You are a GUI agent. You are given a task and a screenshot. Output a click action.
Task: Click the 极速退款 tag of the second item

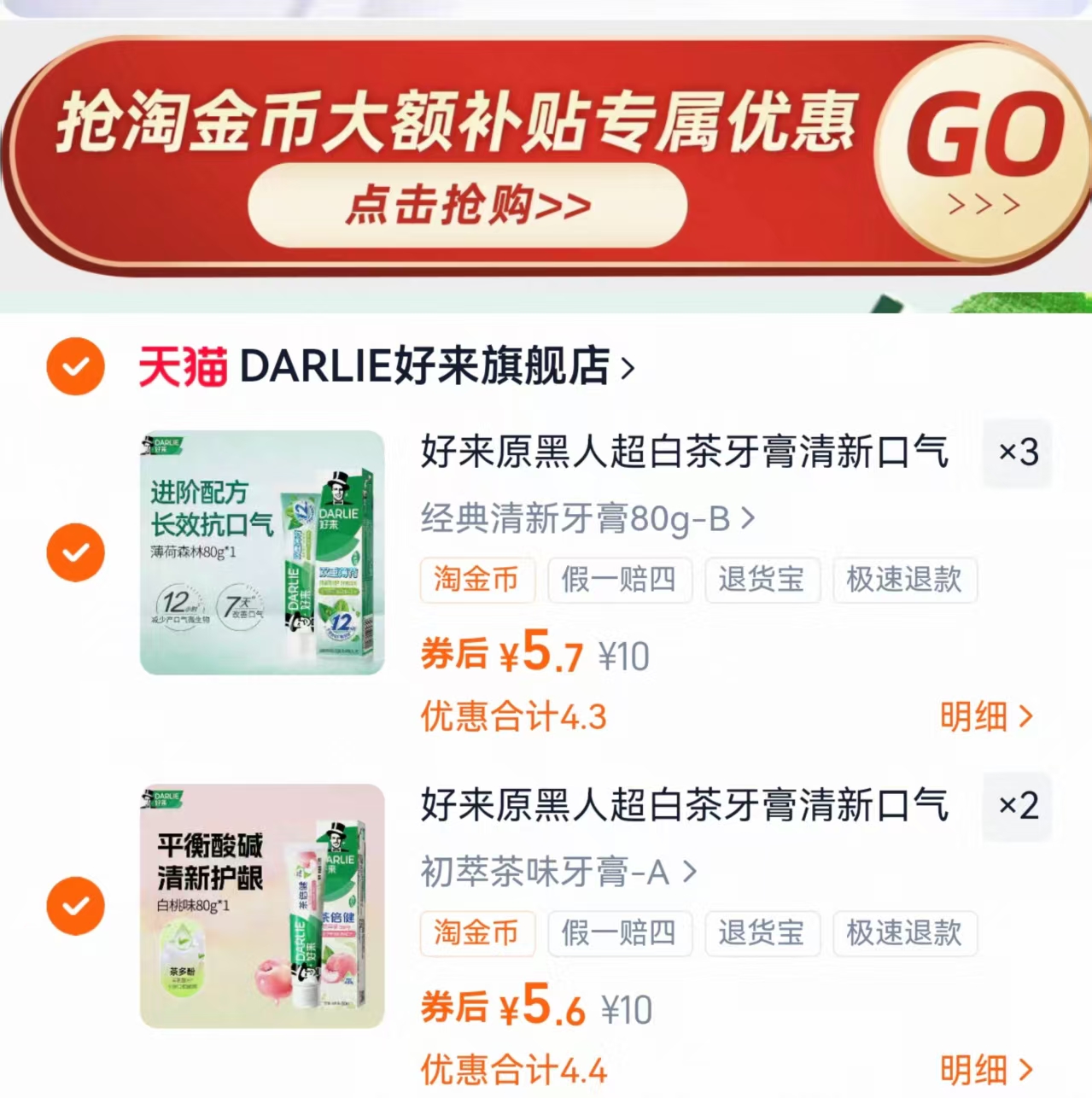(904, 934)
